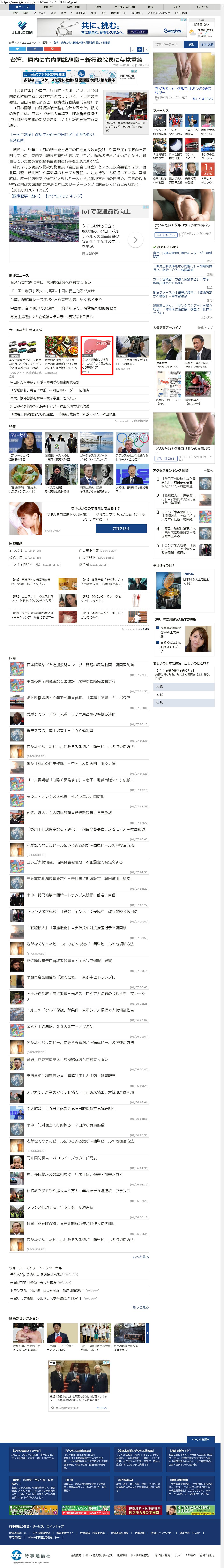Open 日本統治など追加公開＝レーダー問題 article
224x1568 pixels.
[80, 665]
